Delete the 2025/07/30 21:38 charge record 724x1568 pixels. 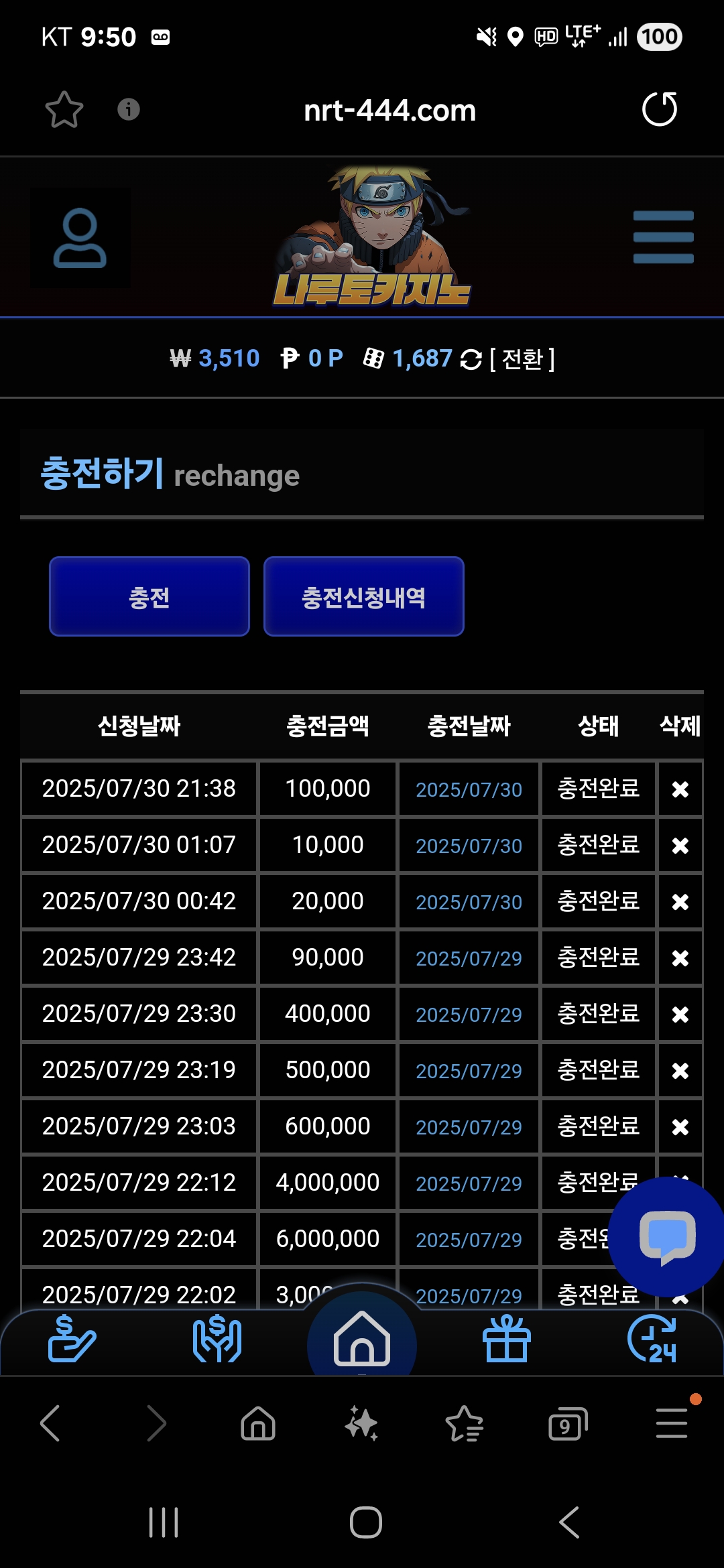tap(680, 789)
